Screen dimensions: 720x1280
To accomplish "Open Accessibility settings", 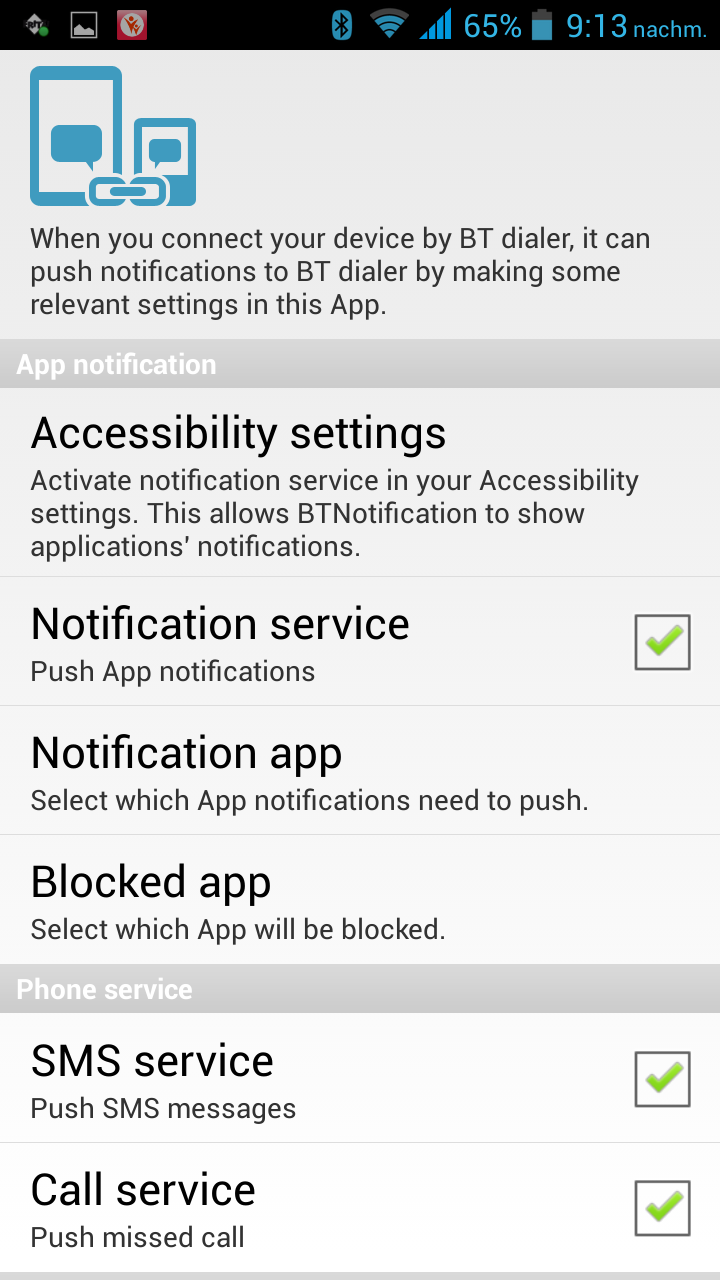I will pyautogui.click(x=360, y=482).
